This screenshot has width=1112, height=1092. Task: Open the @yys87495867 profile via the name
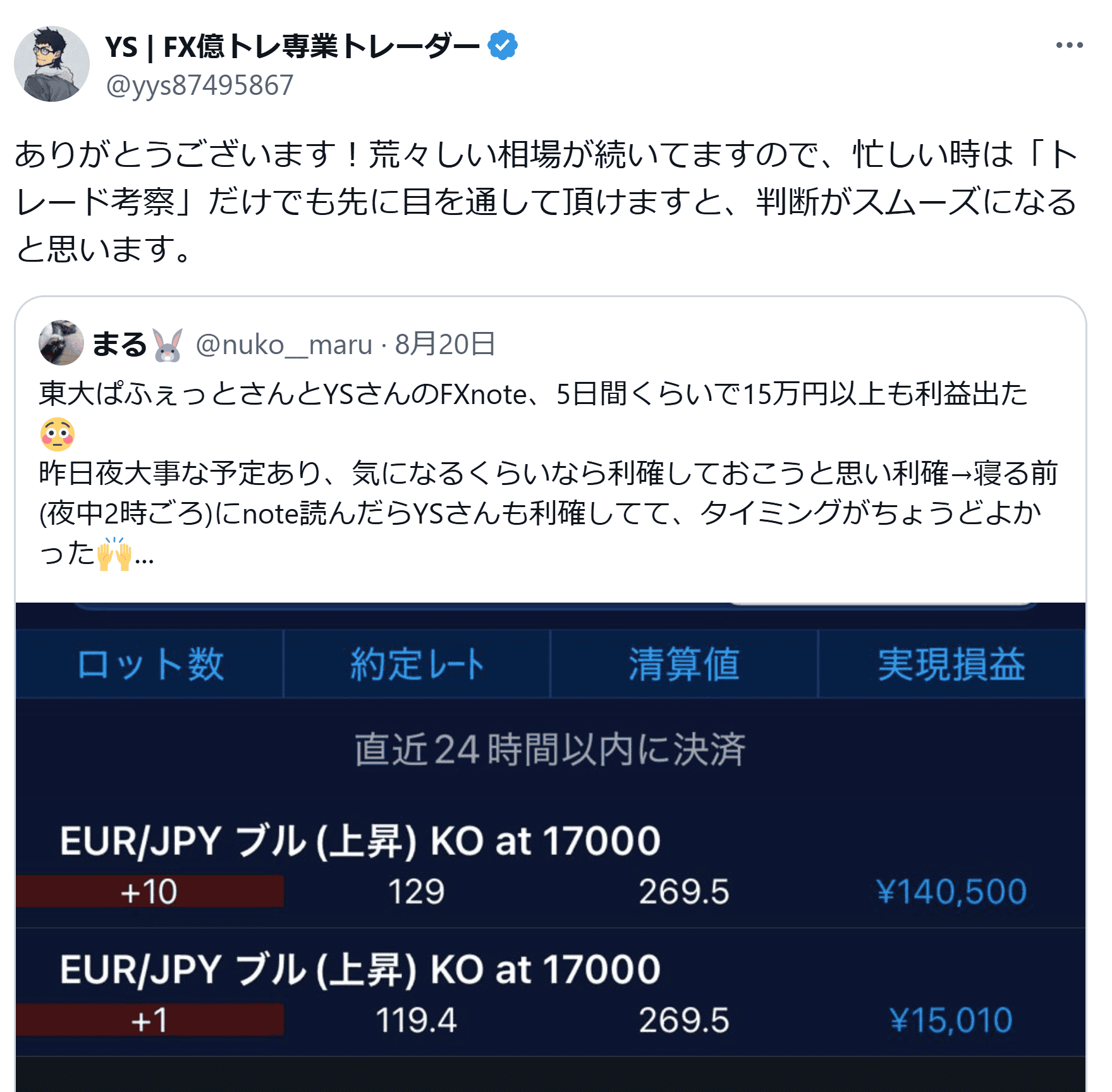[x=292, y=47]
